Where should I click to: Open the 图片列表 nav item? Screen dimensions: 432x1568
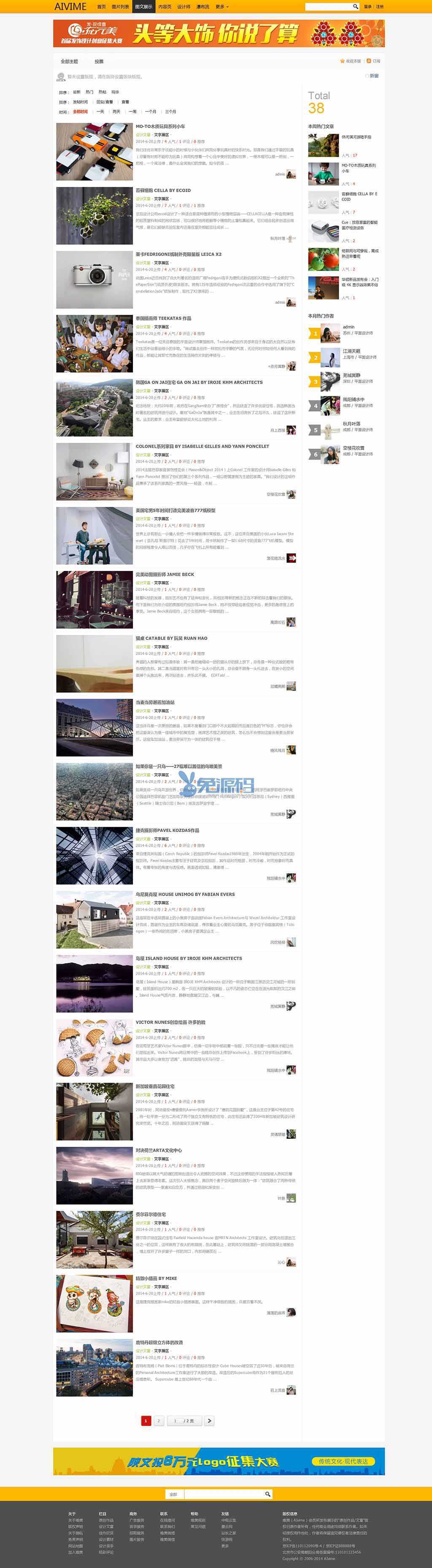pos(121,7)
